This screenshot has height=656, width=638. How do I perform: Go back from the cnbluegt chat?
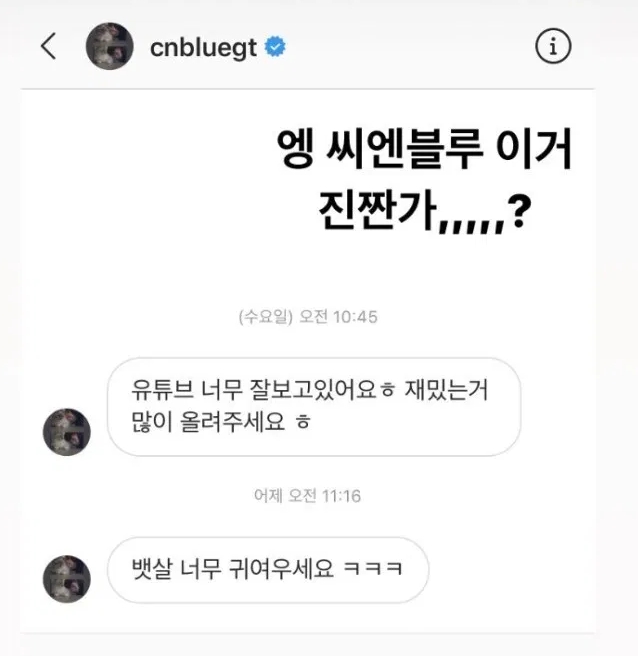pyautogui.click(x=48, y=47)
